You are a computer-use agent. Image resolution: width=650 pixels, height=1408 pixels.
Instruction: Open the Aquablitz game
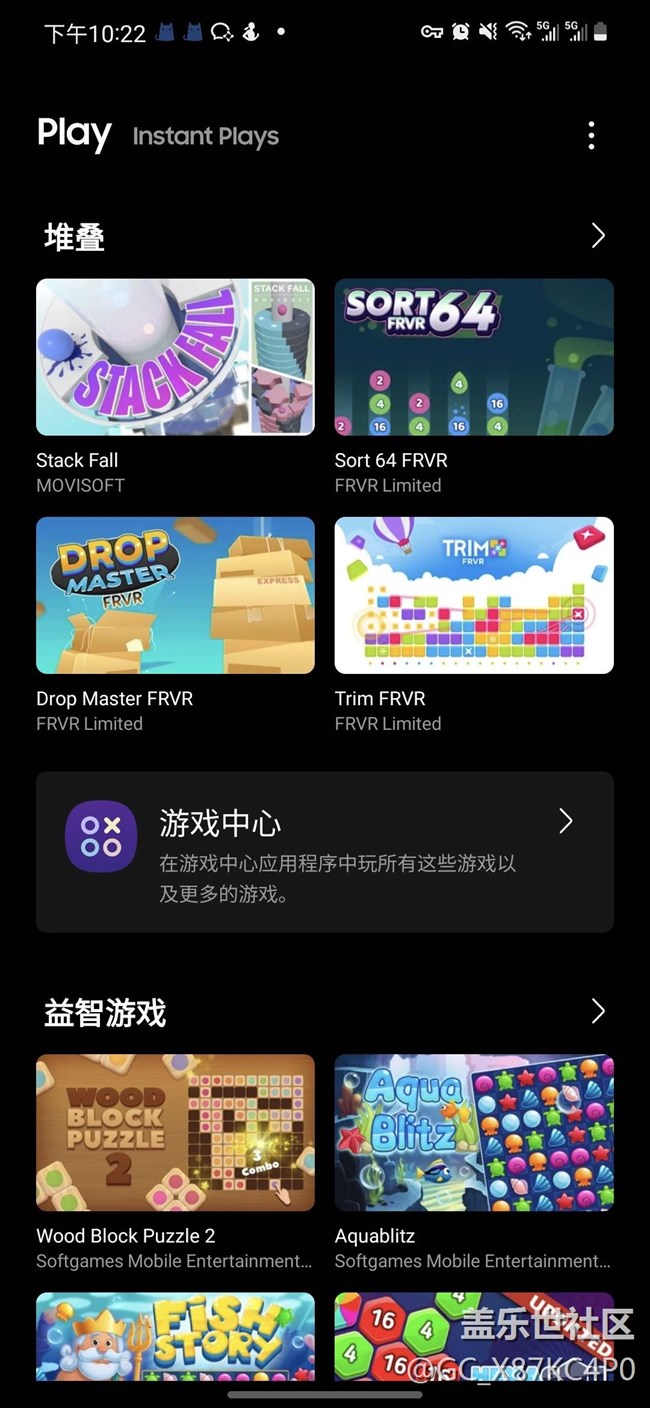pos(474,1133)
